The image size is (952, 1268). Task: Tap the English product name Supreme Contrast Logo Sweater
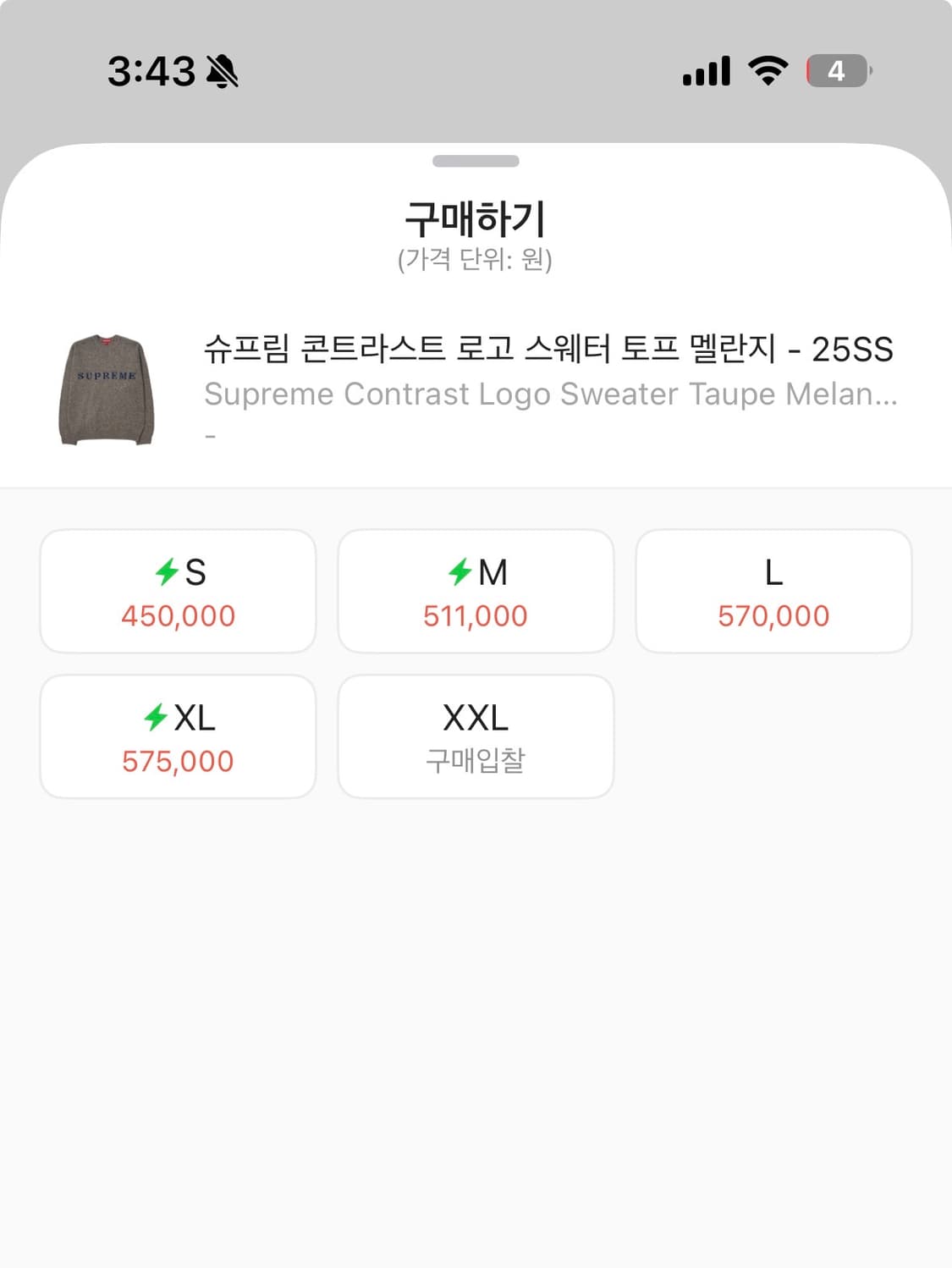pos(552,393)
